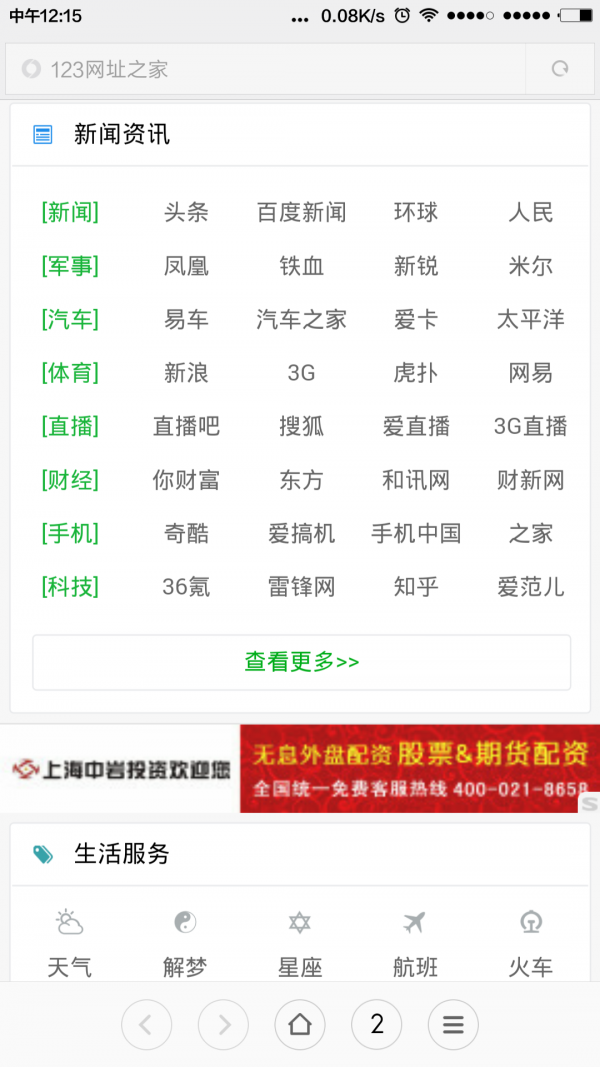Open the 星座 horoscope service

tap(300, 944)
